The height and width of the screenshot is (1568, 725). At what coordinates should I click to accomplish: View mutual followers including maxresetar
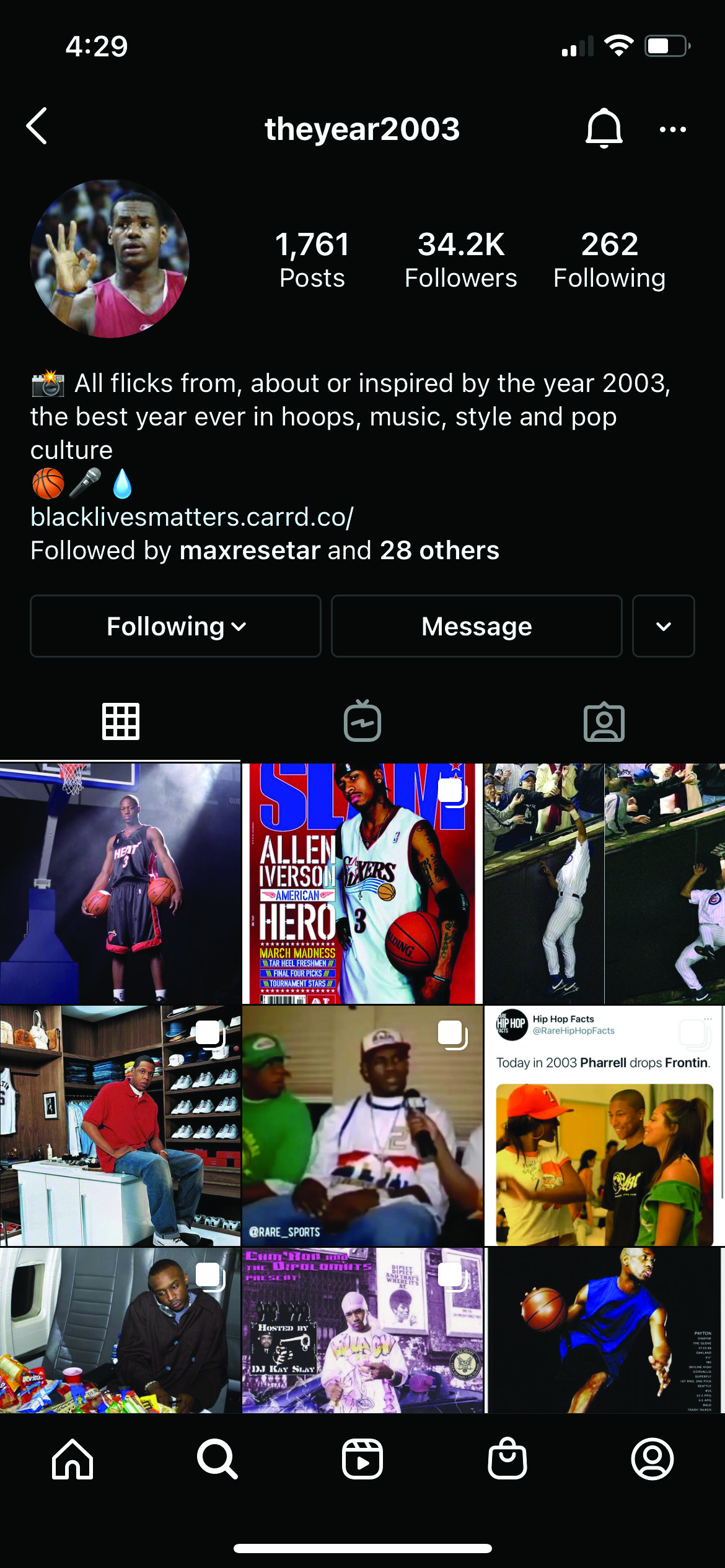[x=265, y=551]
